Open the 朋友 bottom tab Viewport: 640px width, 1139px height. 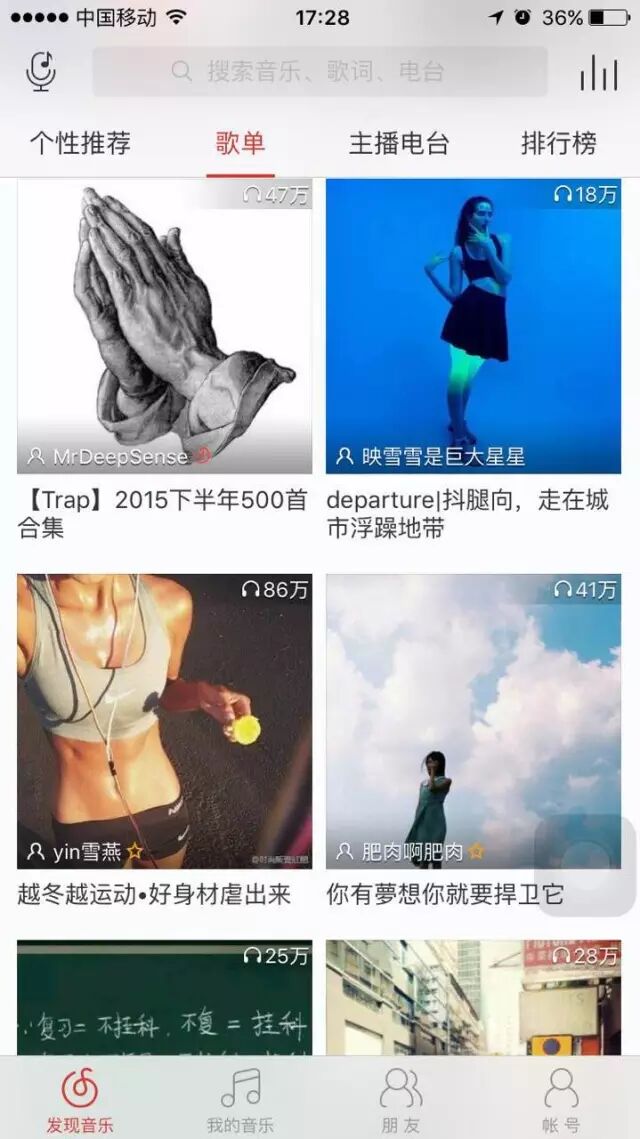point(400,1098)
